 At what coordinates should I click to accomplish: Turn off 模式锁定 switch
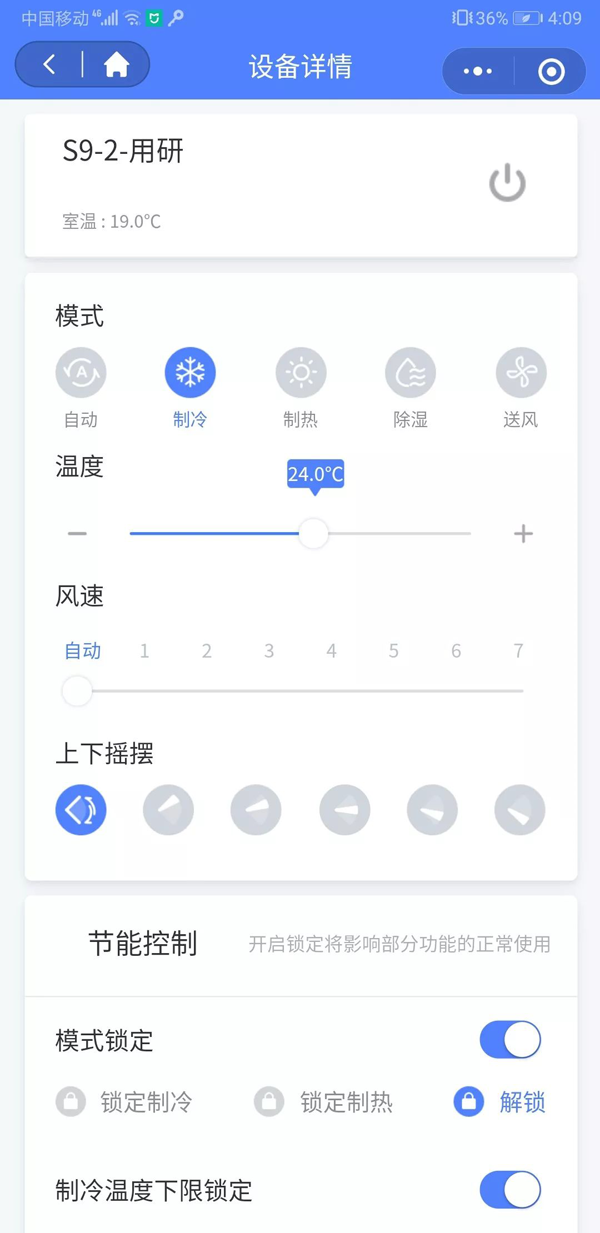coord(510,1040)
